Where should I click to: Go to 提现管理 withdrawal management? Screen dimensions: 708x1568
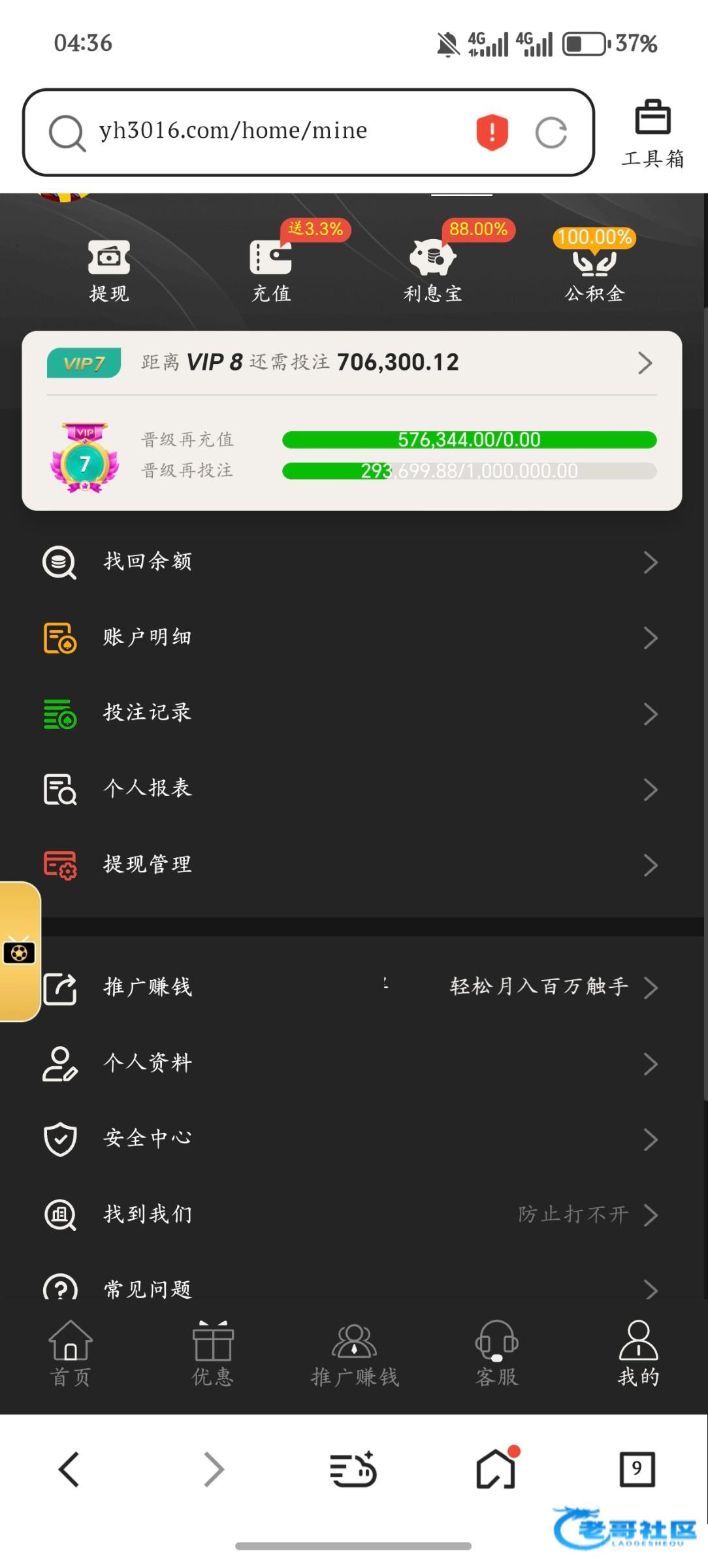tap(351, 864)
